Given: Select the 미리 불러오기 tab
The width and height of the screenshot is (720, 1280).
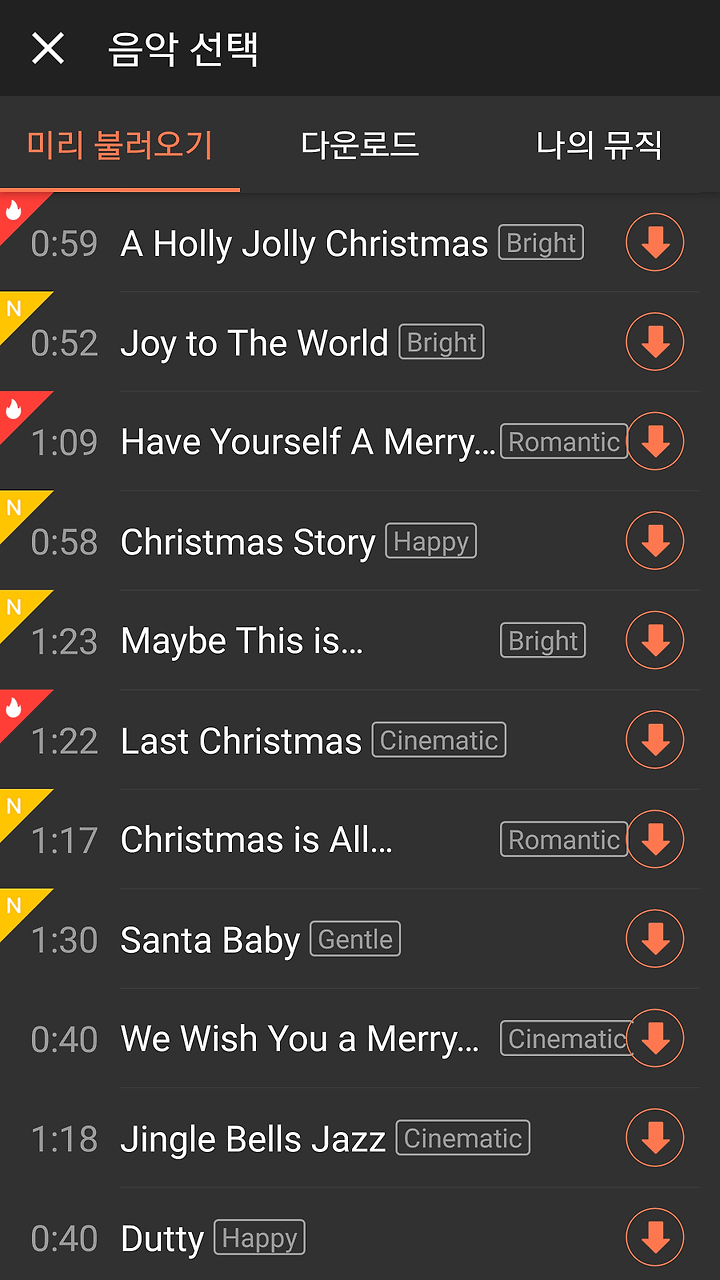Looking at the screenshot, I should tap(120, 144).
